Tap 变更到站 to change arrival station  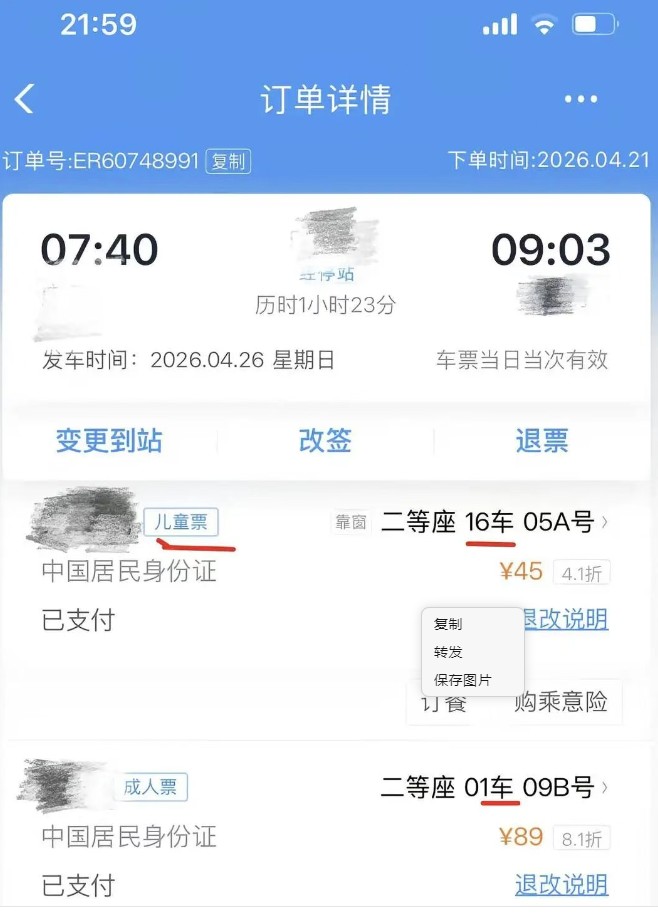click(108, 441)
